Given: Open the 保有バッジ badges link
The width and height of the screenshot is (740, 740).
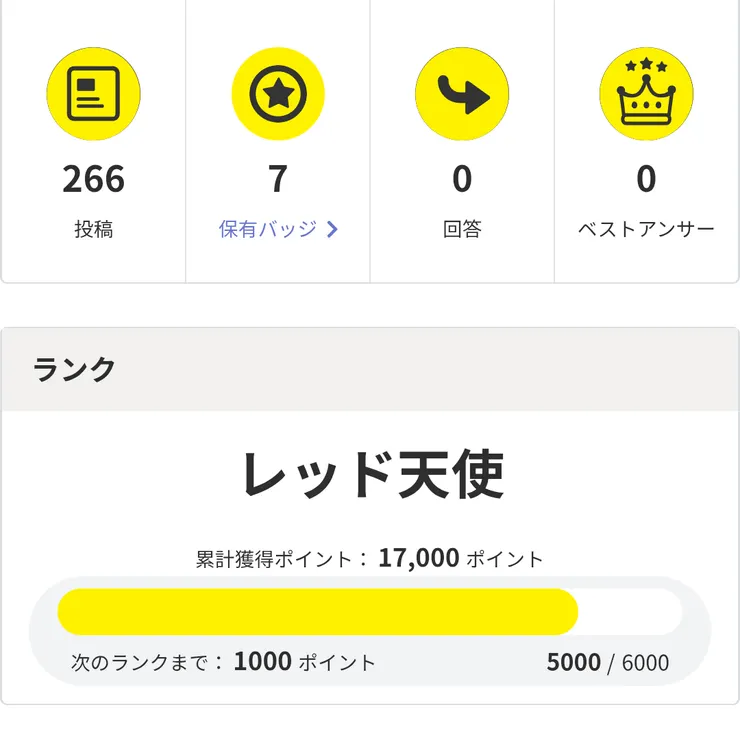Looking at the screenshot, I should click(278, 229).
